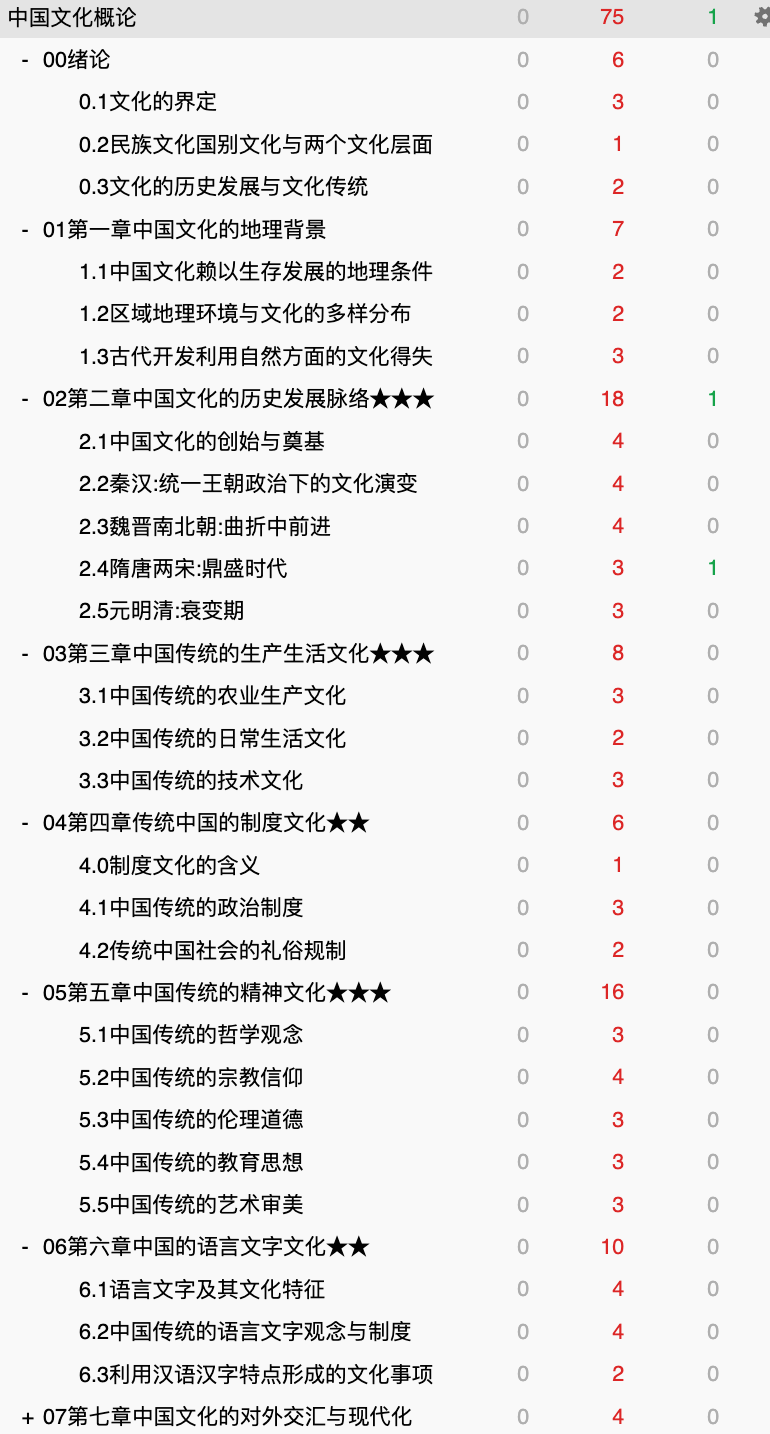
Task: Open 2.2秦汉:统一王朝政治下的文化演变
Action: click(x=248, y=484)
